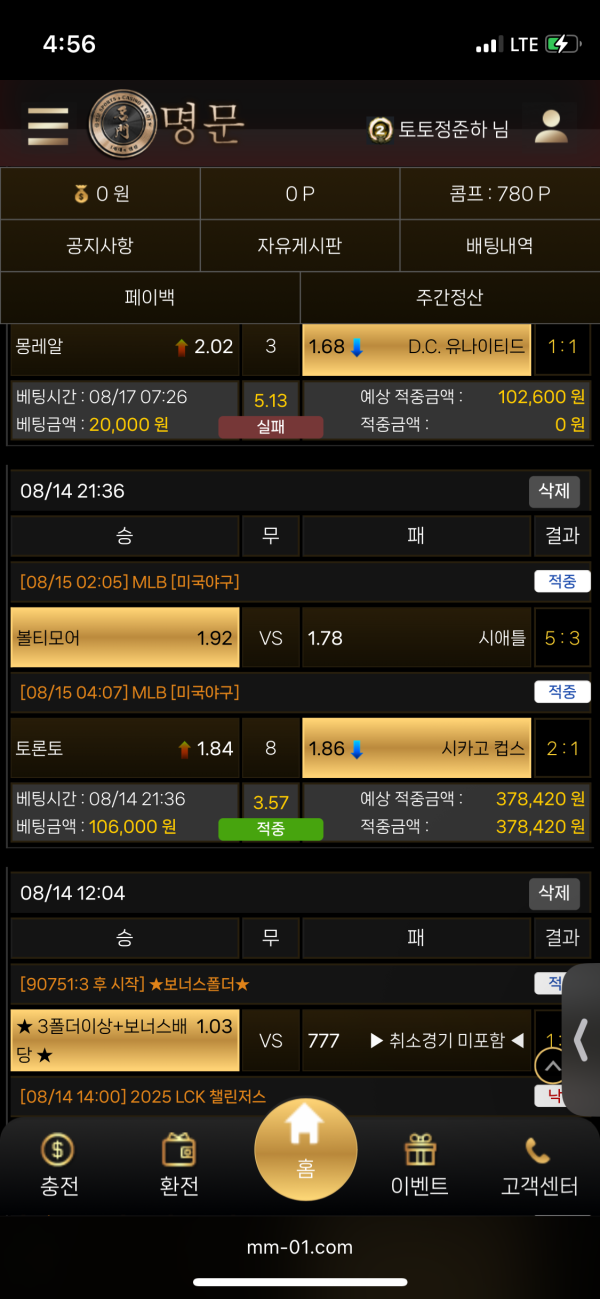The image size is (600, 1299).
Task: Switch to the 충전 deposit tab
Action: (57, 1166)
